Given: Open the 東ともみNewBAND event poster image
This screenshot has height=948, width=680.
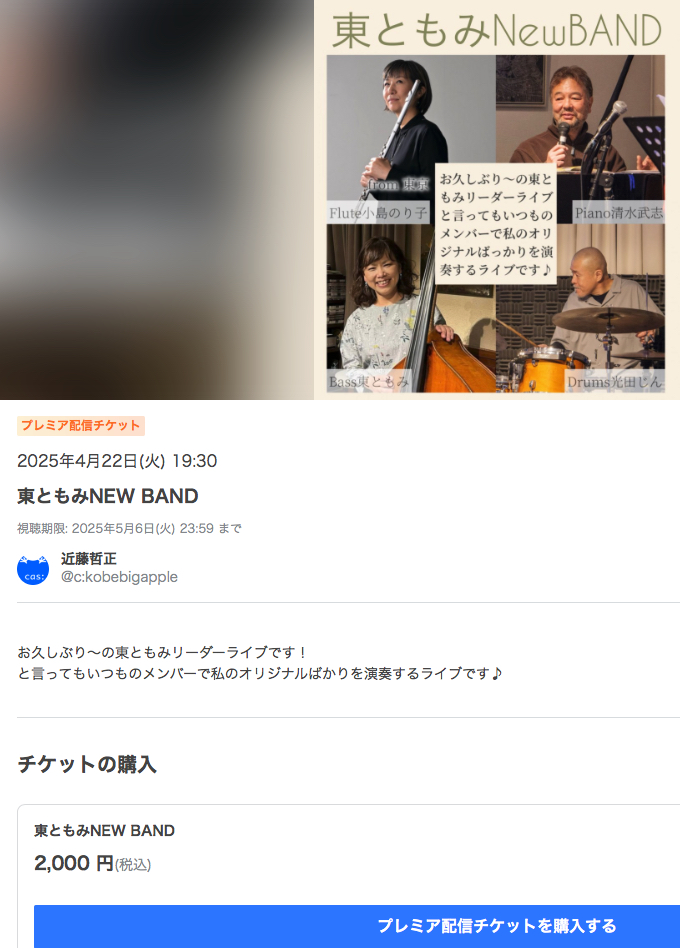Looking at the screenshot, I should (496, 200).
